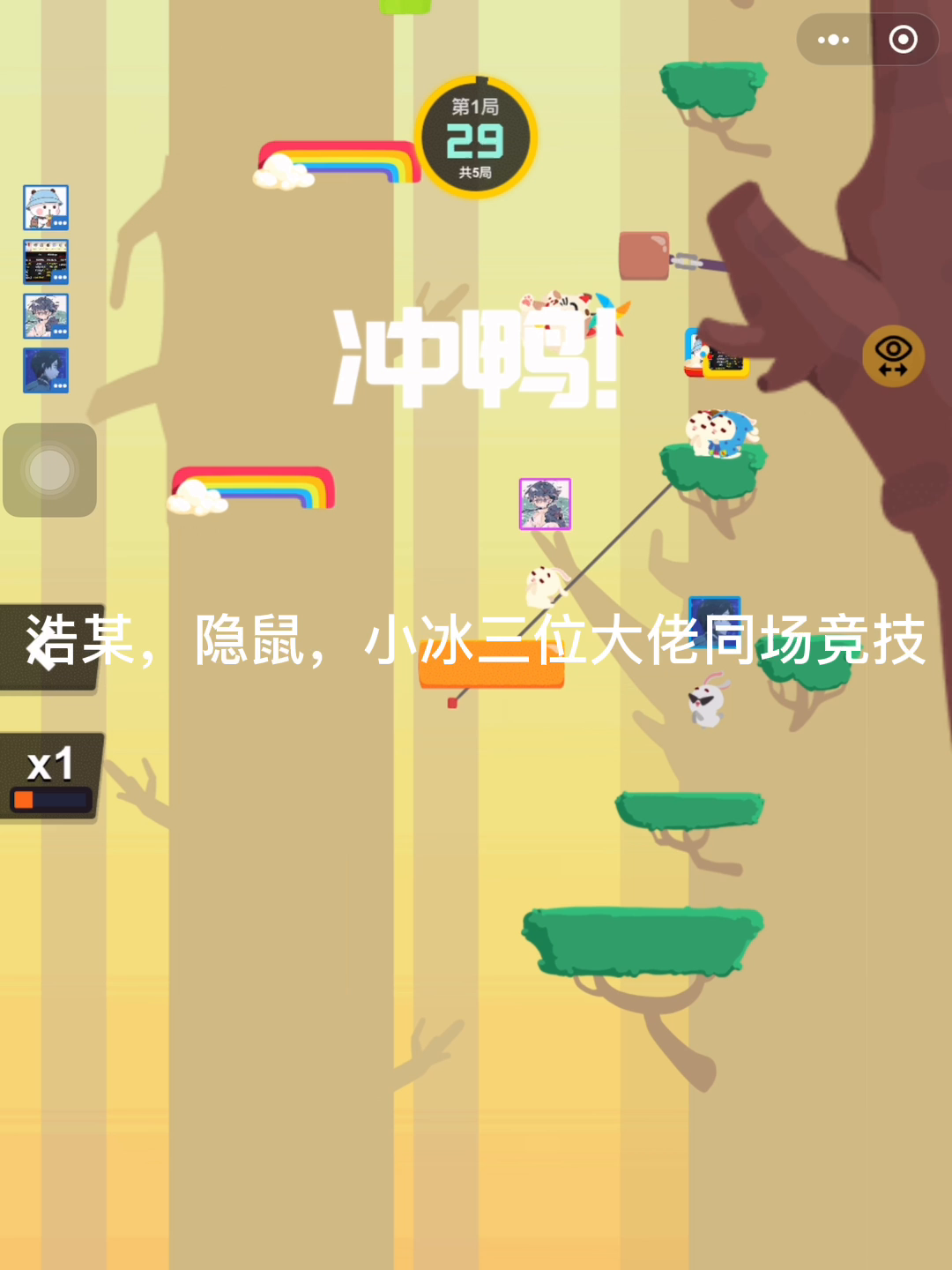Tap the virtual joystick control
This screenshot has width=952, height=1270.
pyautogui.click(x=50, y=470)
